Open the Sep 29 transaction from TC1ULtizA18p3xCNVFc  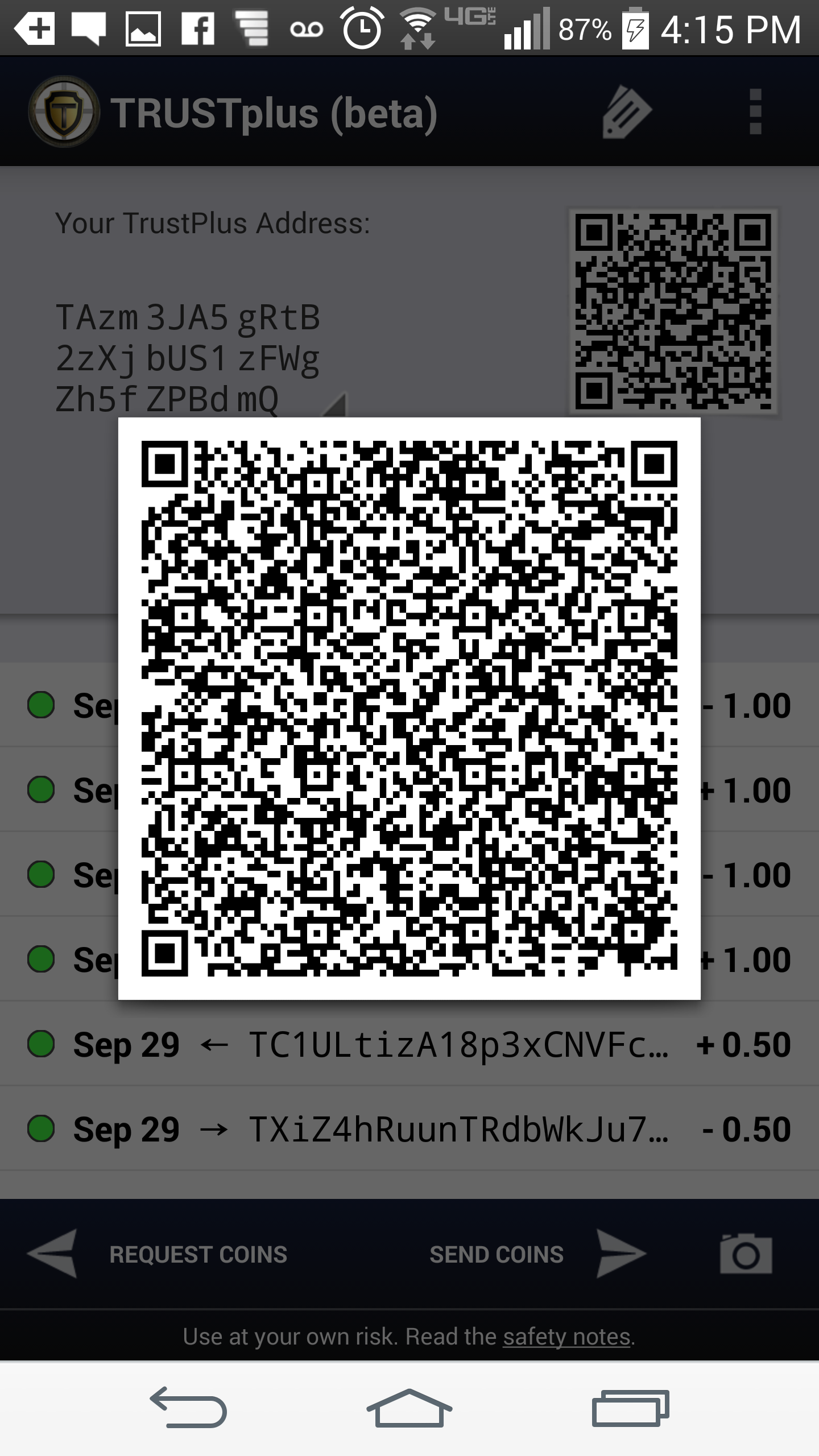[x=409, y=1044]
